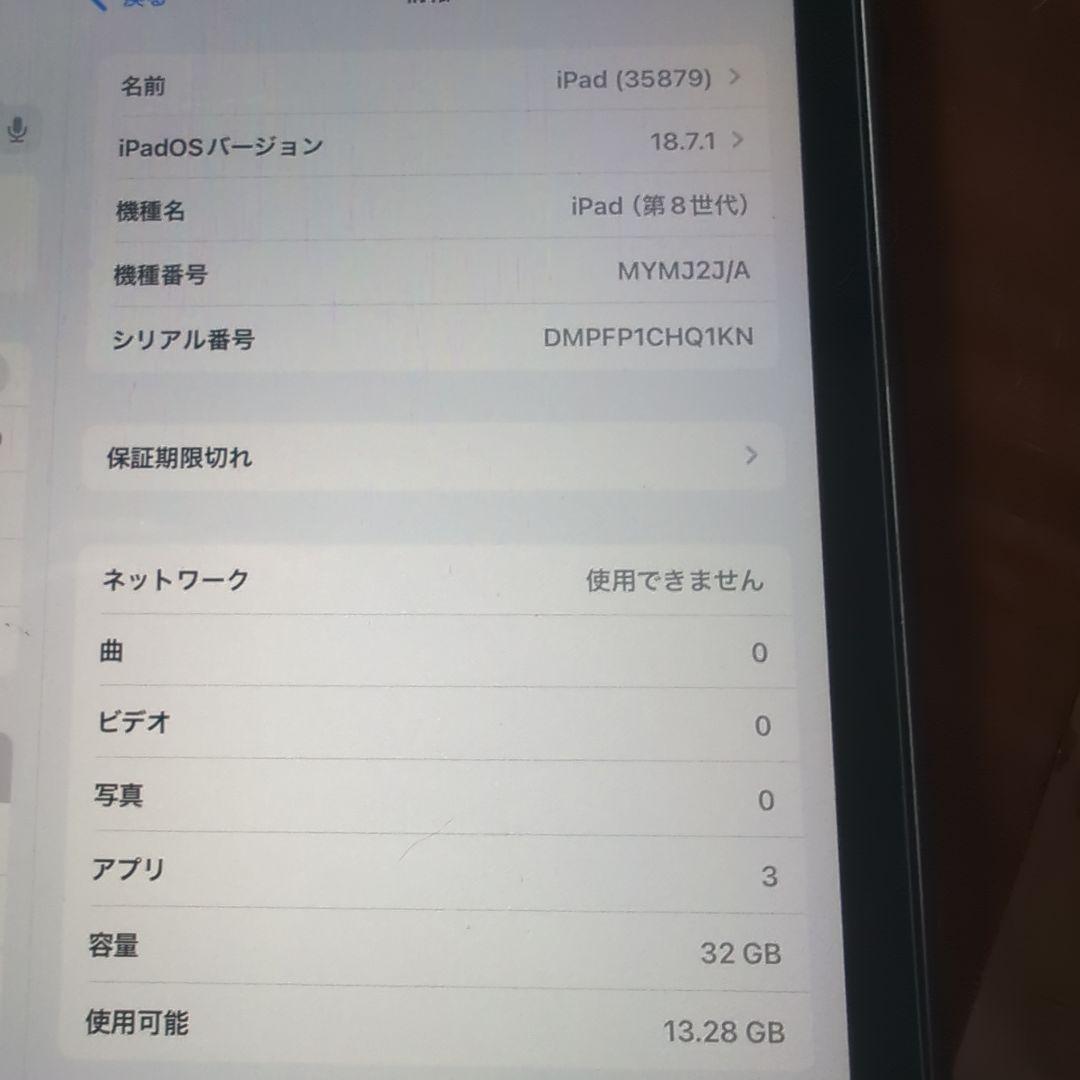Open the iPadOSバージョン 18.7.1 row
The height and width of the screenshot is (1080, 1080).
pyautogui.click(x=430, y=143)
